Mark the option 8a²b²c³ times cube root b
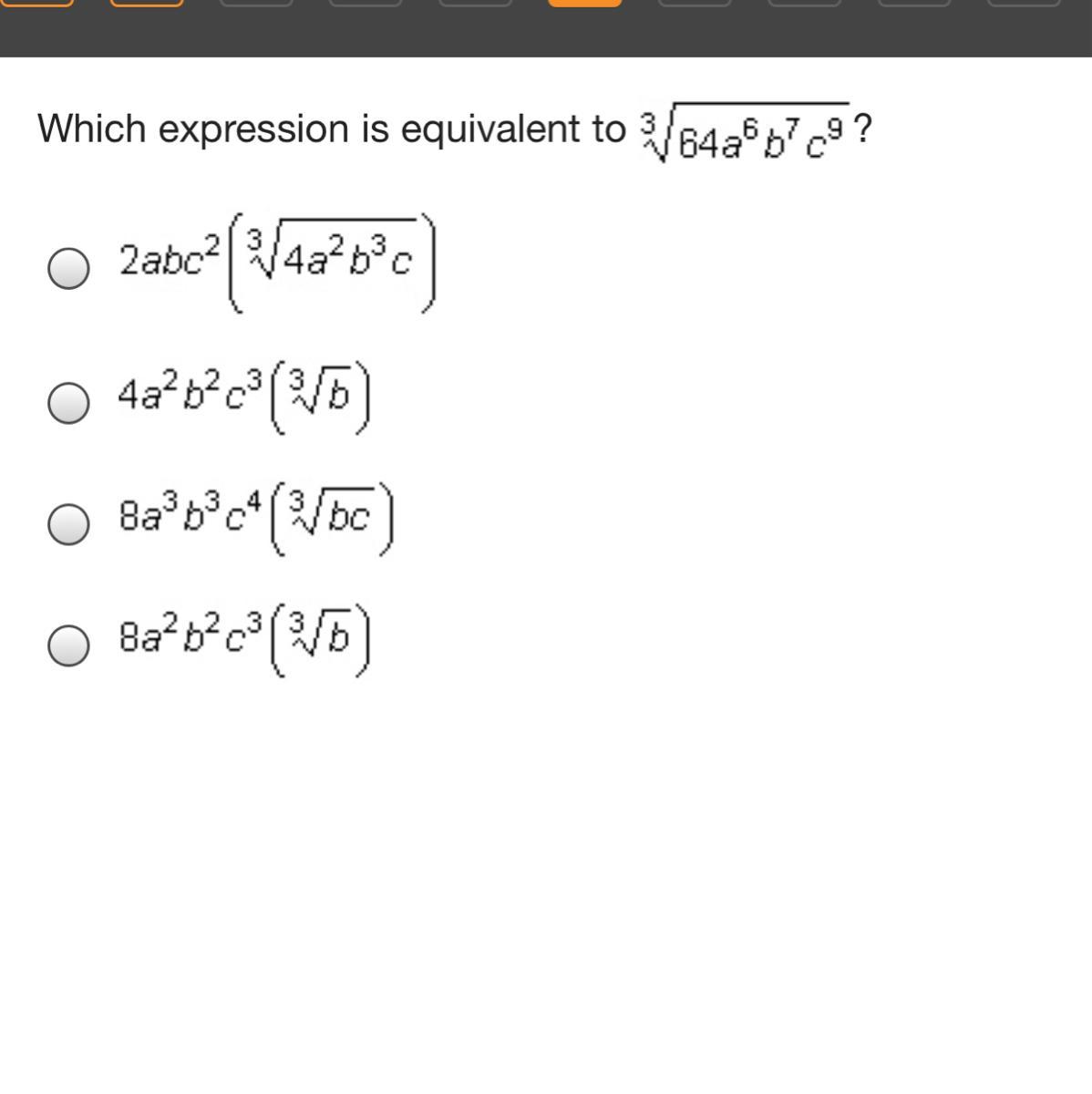 pyautogui.click(x=68, y=645)
